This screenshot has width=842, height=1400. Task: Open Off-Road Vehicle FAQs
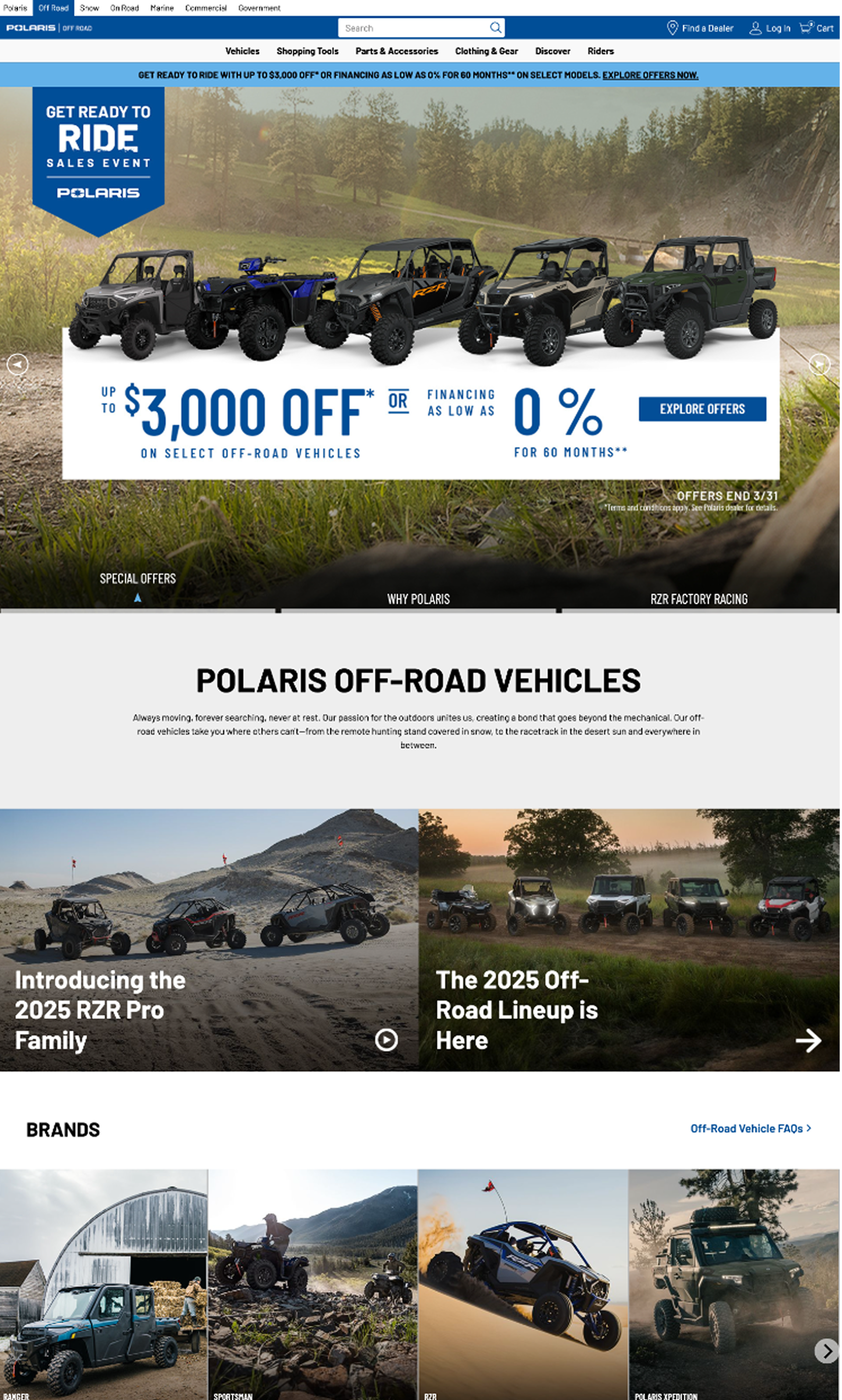pos(750,1128)
